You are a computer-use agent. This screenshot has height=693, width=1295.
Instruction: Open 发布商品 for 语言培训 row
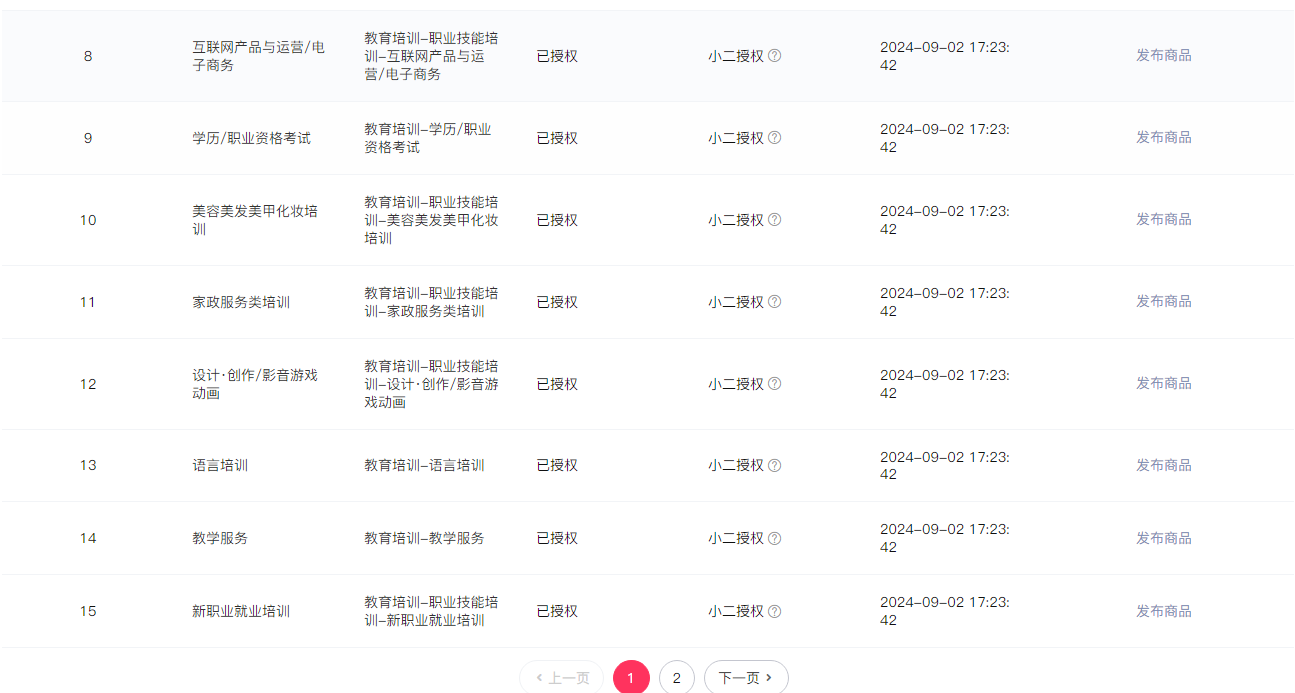pos(1163,466)
